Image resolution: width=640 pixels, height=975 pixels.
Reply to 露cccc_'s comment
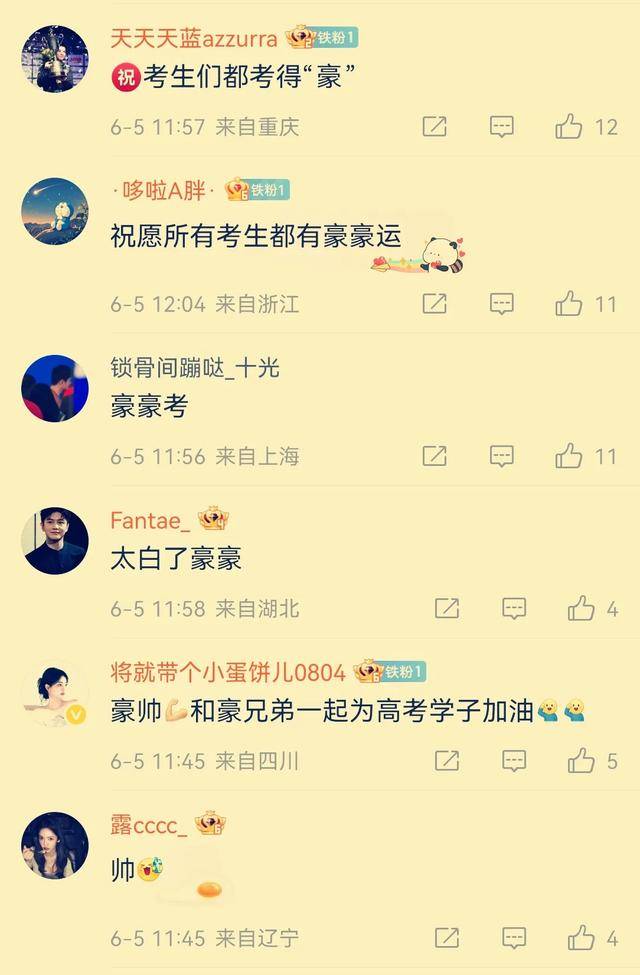tap(514, 938)
